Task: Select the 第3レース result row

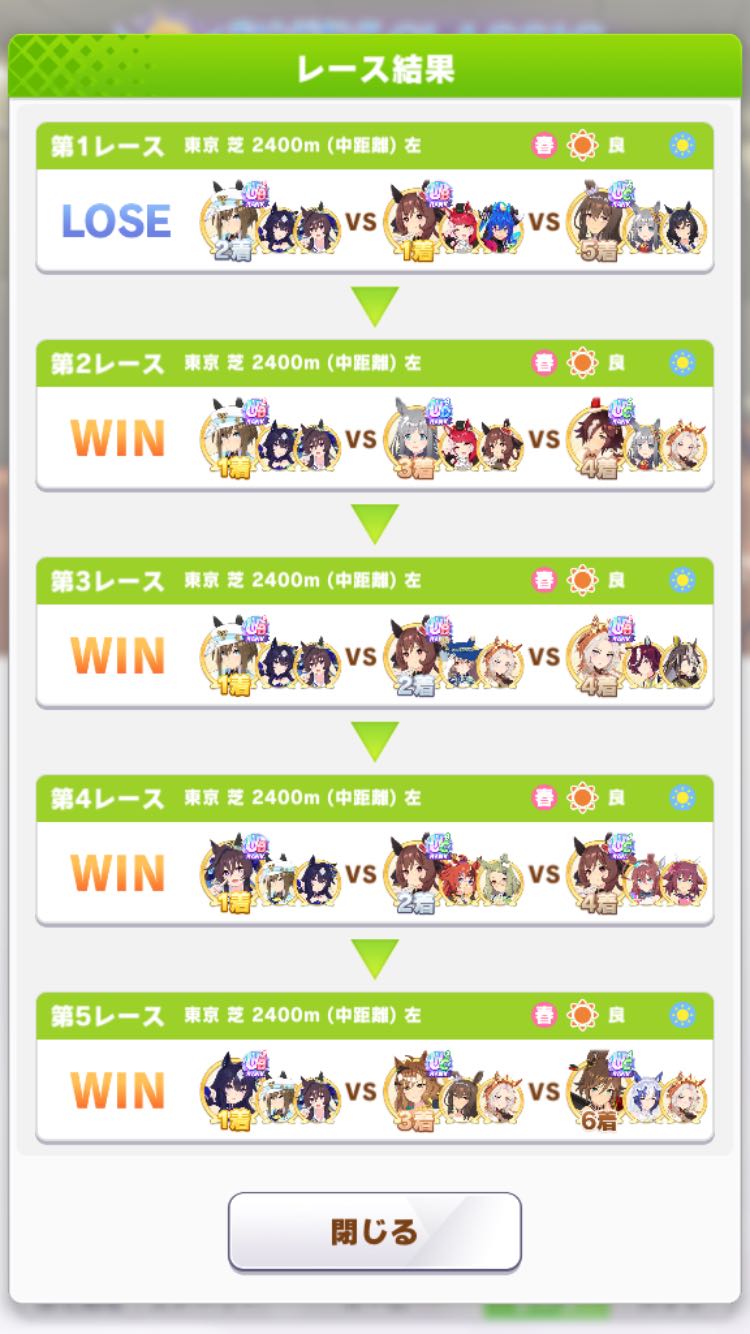Action: [x=375, y=632]
